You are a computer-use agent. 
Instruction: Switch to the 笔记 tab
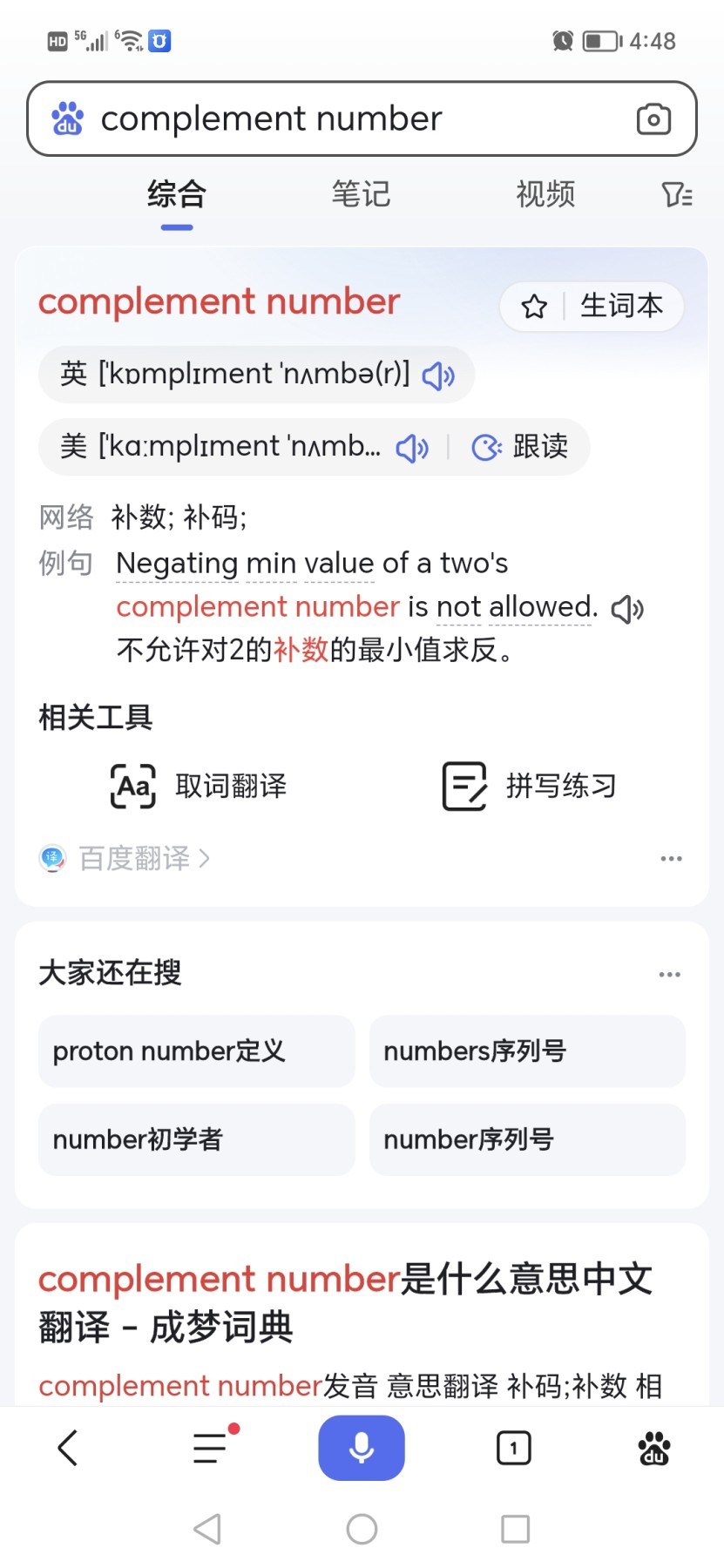[361, 194]
